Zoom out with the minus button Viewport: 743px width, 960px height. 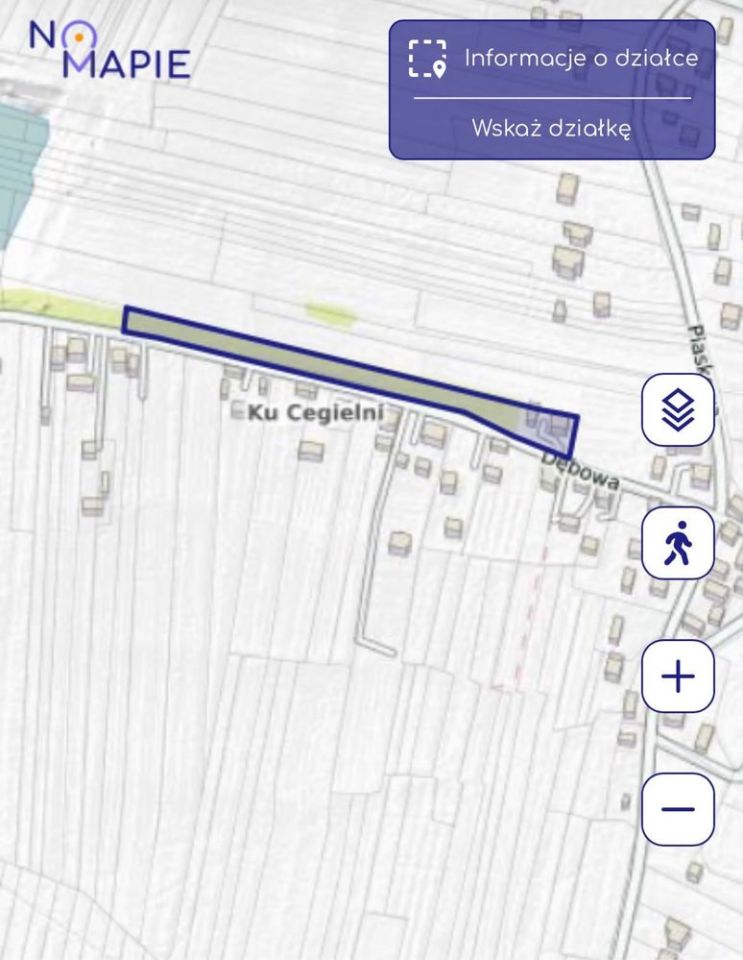click(678, 809)
